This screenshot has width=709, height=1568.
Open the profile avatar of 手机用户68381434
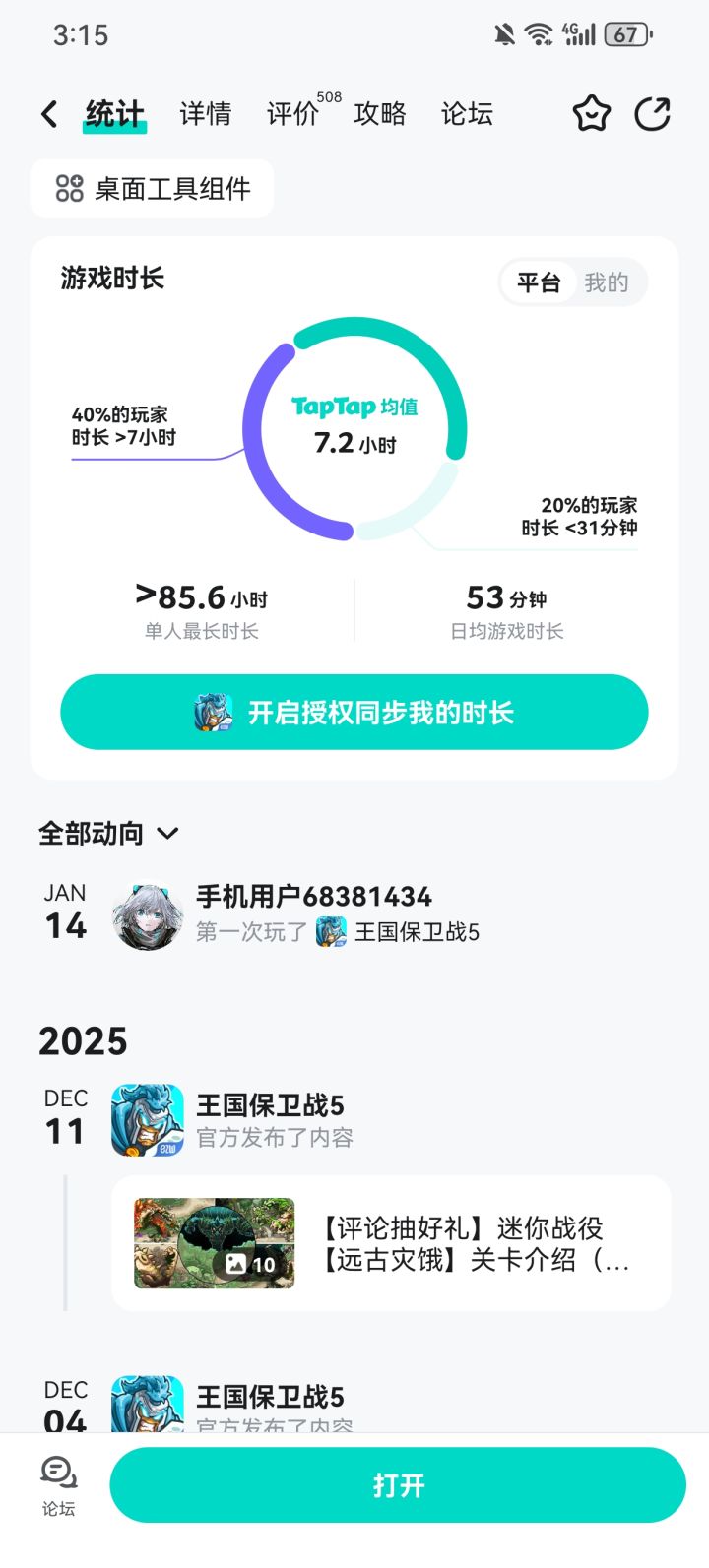coord(148,913)
